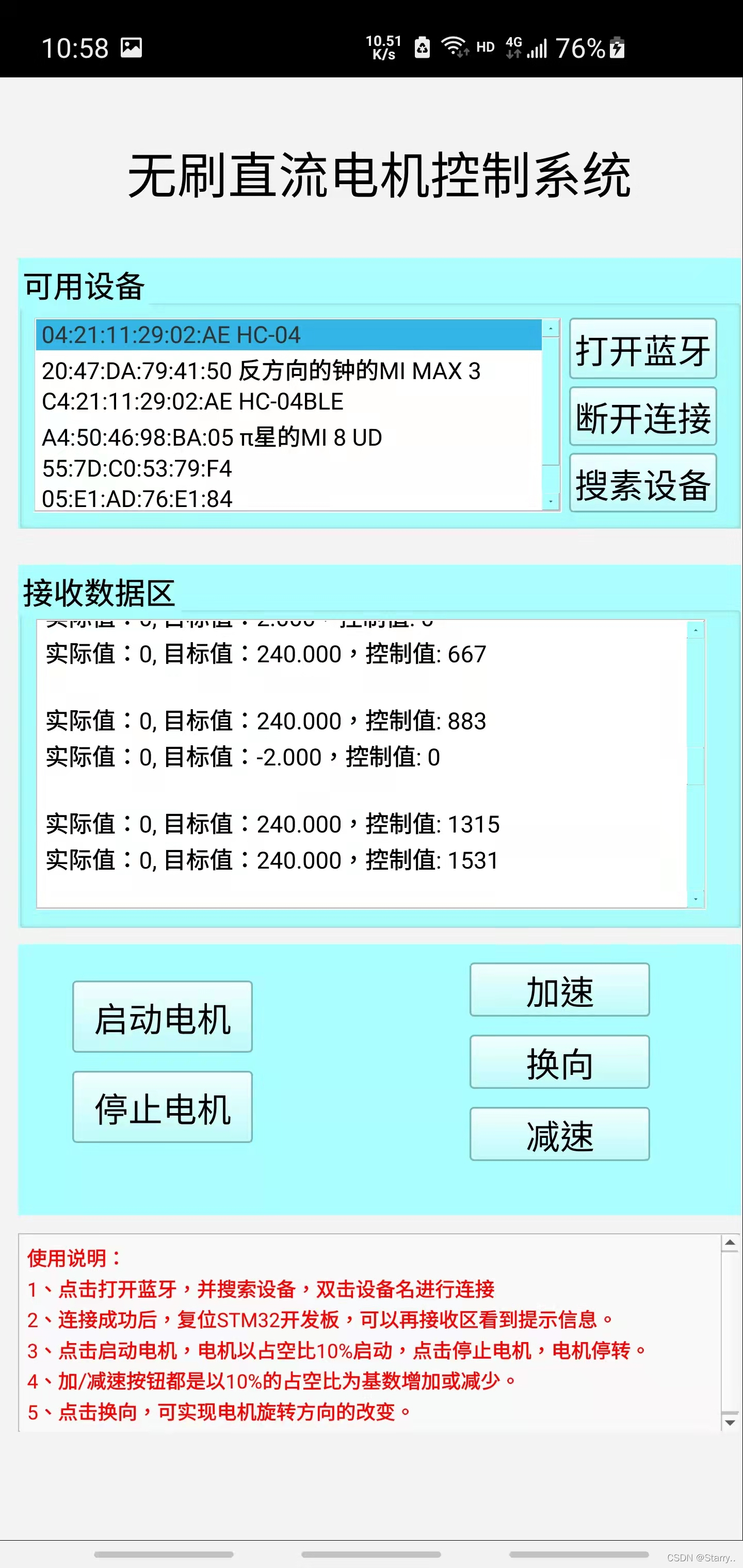Tap 搜索设备 to search for devices

(642, 484)
